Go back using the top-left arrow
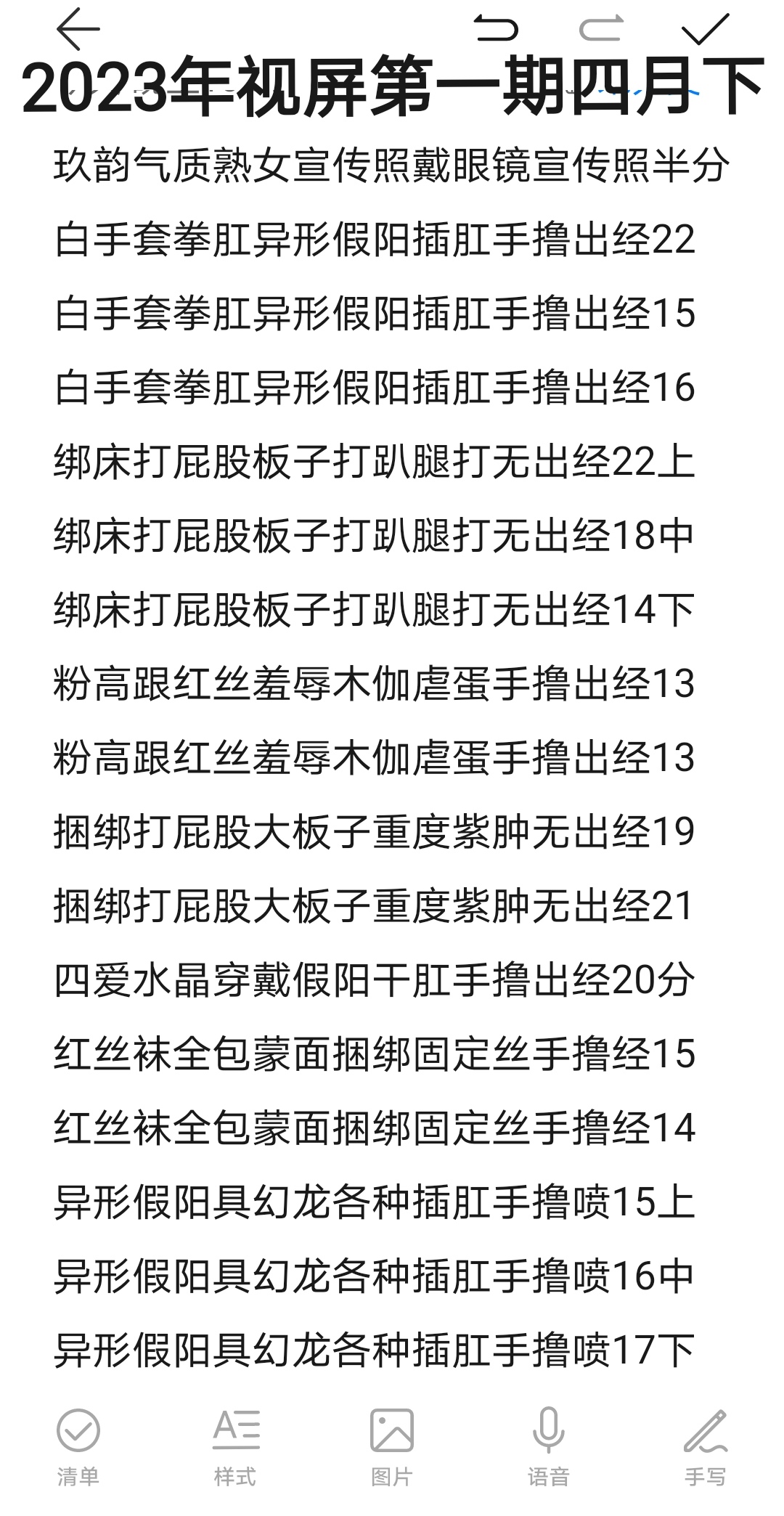The image size is (784, 1516). (78, 29)
